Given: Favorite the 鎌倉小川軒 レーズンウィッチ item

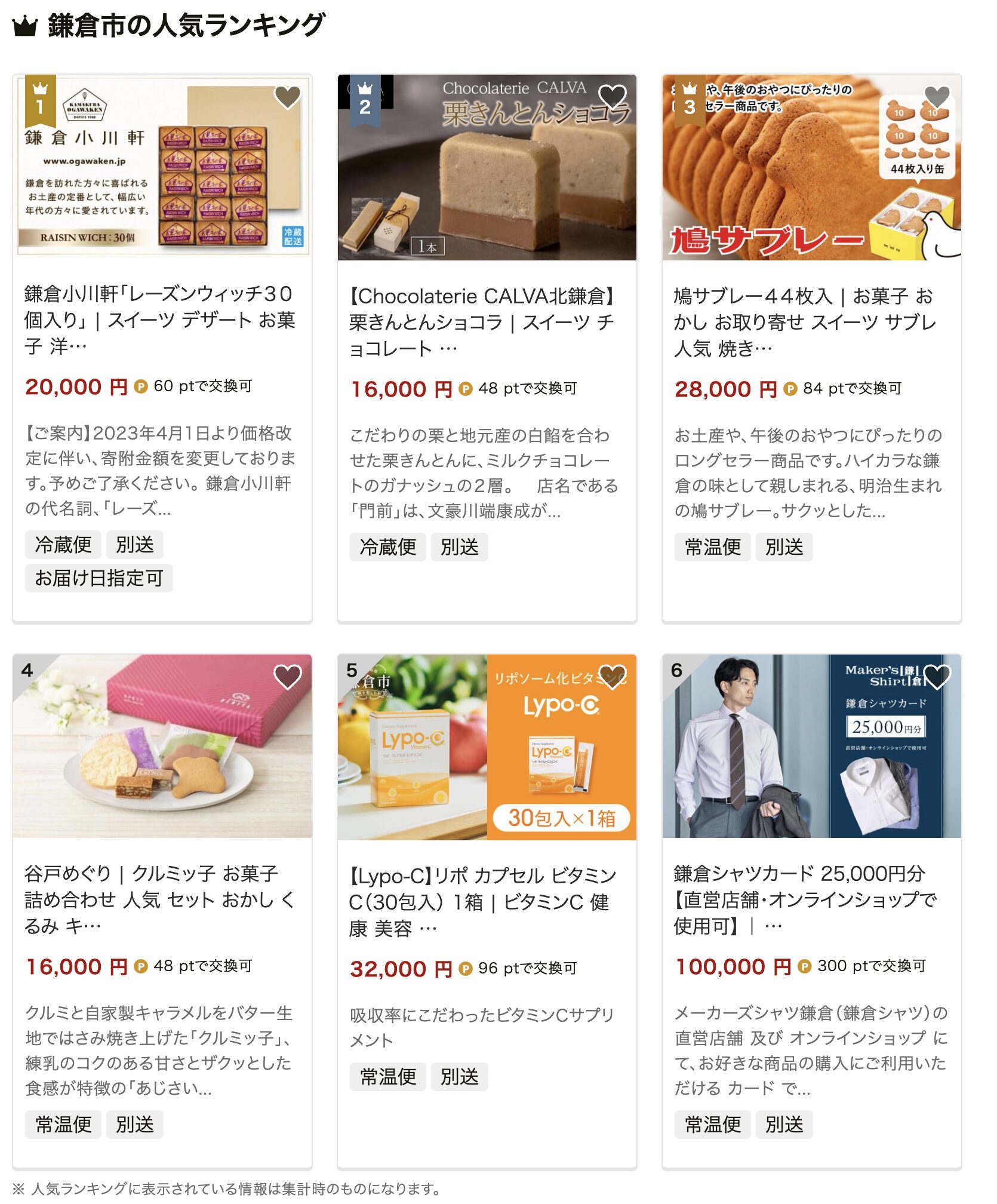Looking at the screenshot, I should (287, 97).
